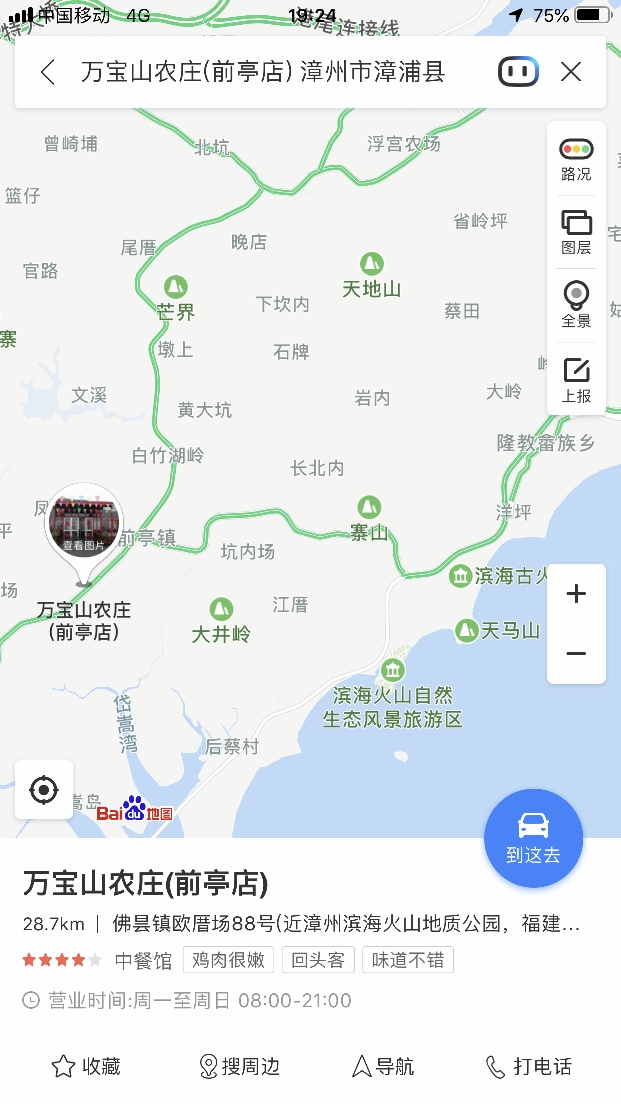Image resolution: width=621 pixels, height=1104 pixels.
Task: Zoom out on the map
Action: [576, 654]
